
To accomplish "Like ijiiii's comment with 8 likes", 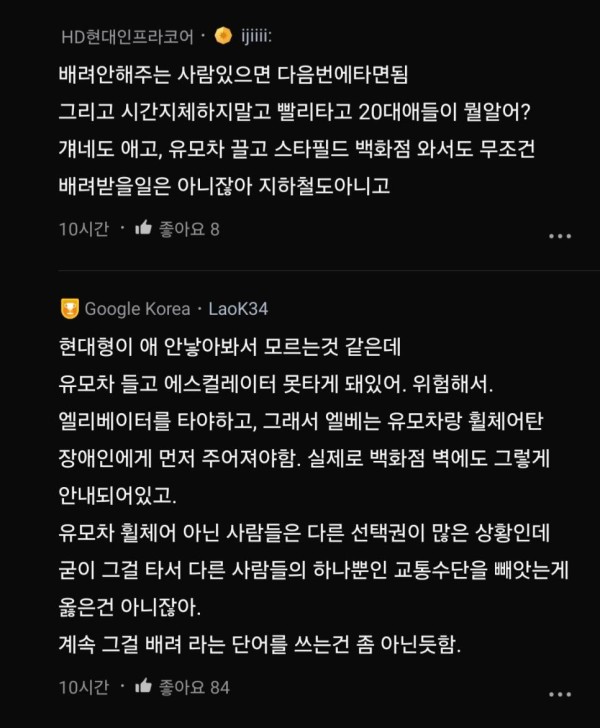I will [144, 229].
